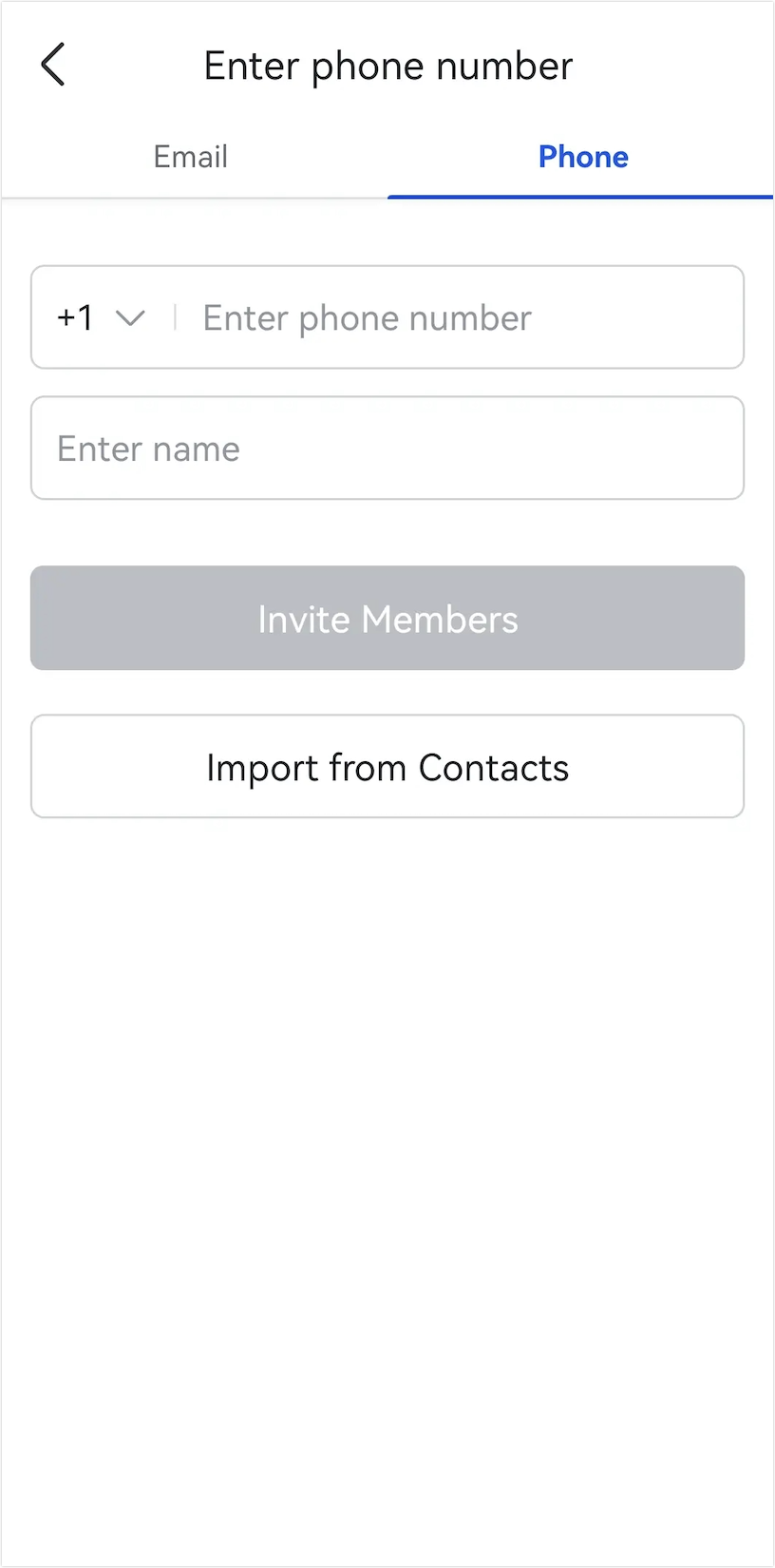Tap Invite Members to send invites
This screenshot has width=775, height=1568.
[x=387, y=618]
